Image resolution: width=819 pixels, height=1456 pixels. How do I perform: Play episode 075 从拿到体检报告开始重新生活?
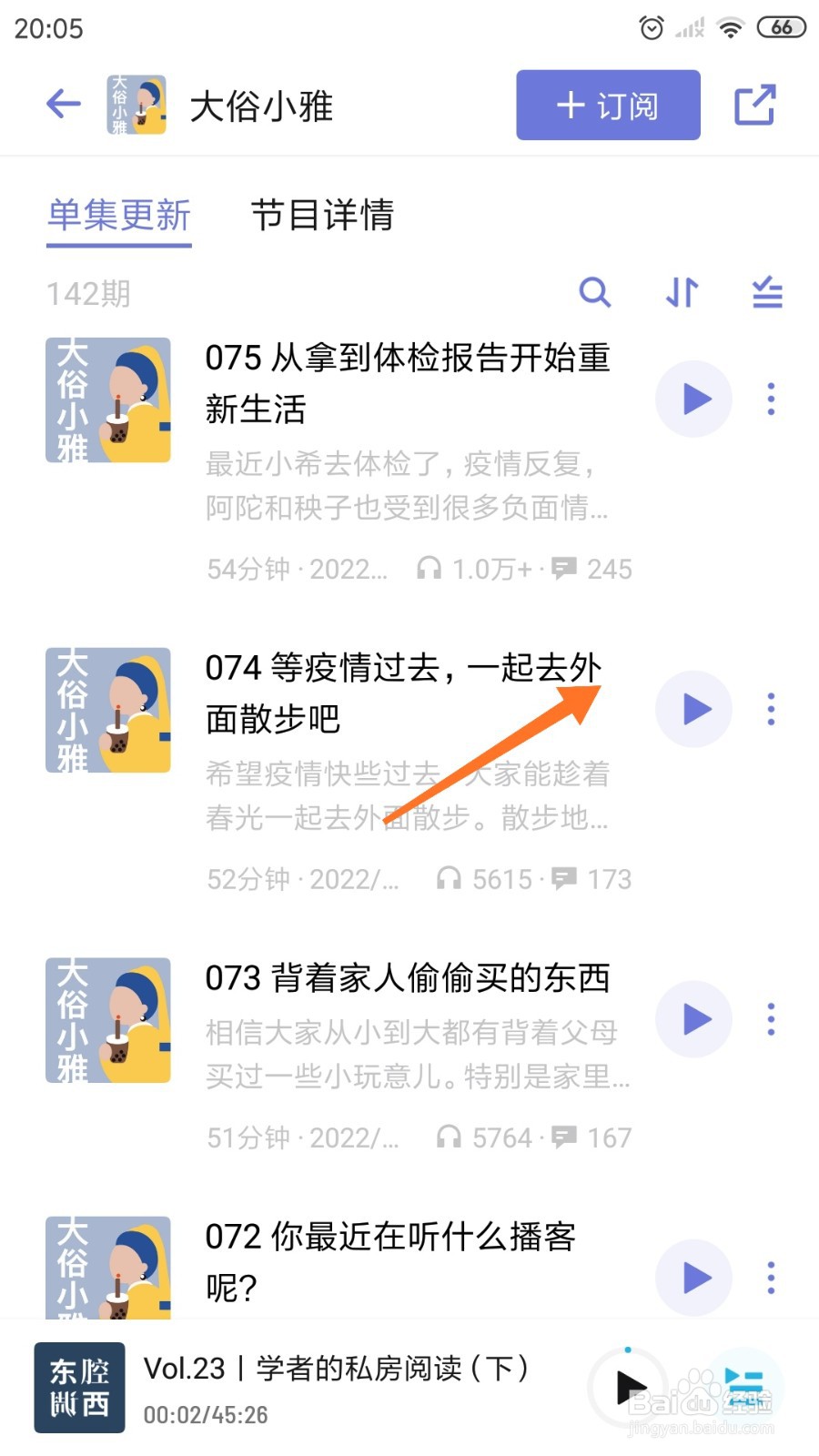(693, 398)
